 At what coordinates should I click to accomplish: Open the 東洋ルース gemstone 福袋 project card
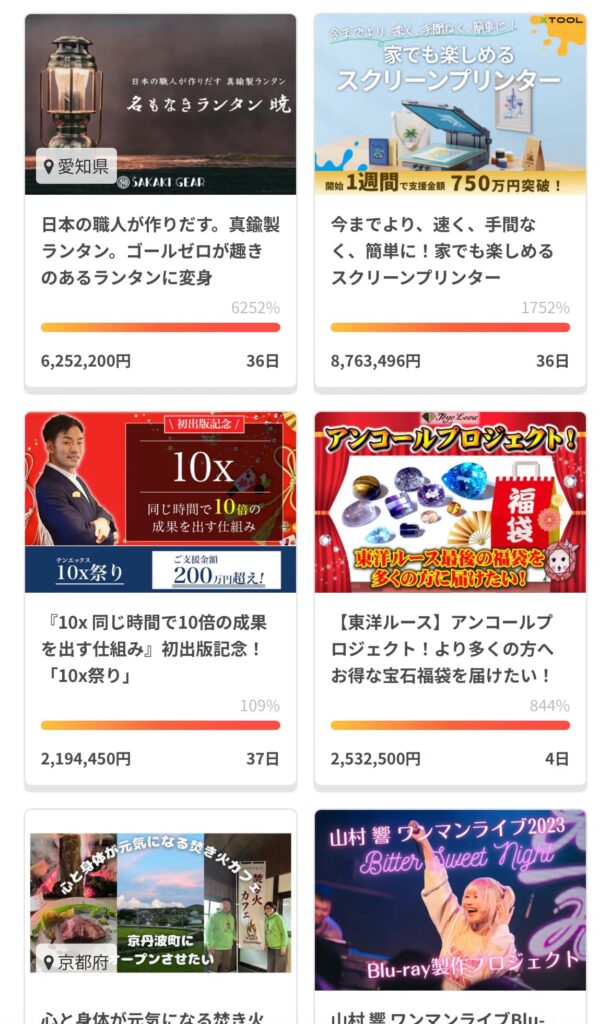coord(450,503)
